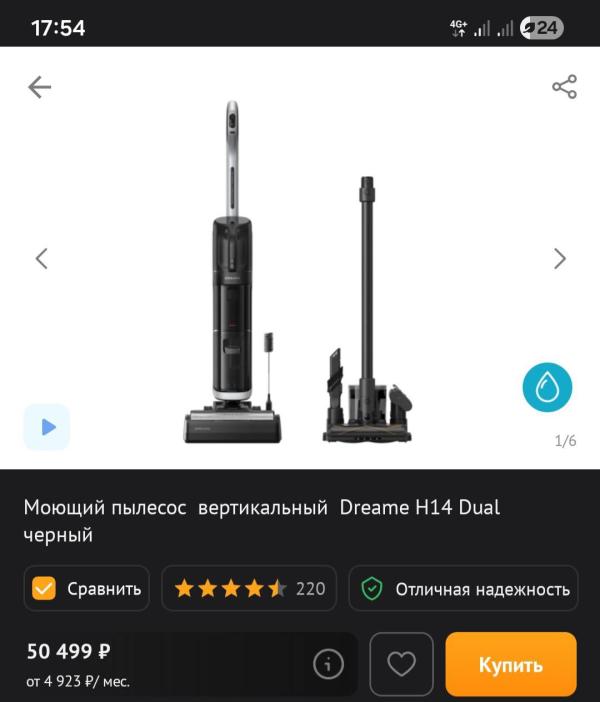Tap the Купить button
The height and width of the screenshot is (702, 600).
(x=510, y=664)
